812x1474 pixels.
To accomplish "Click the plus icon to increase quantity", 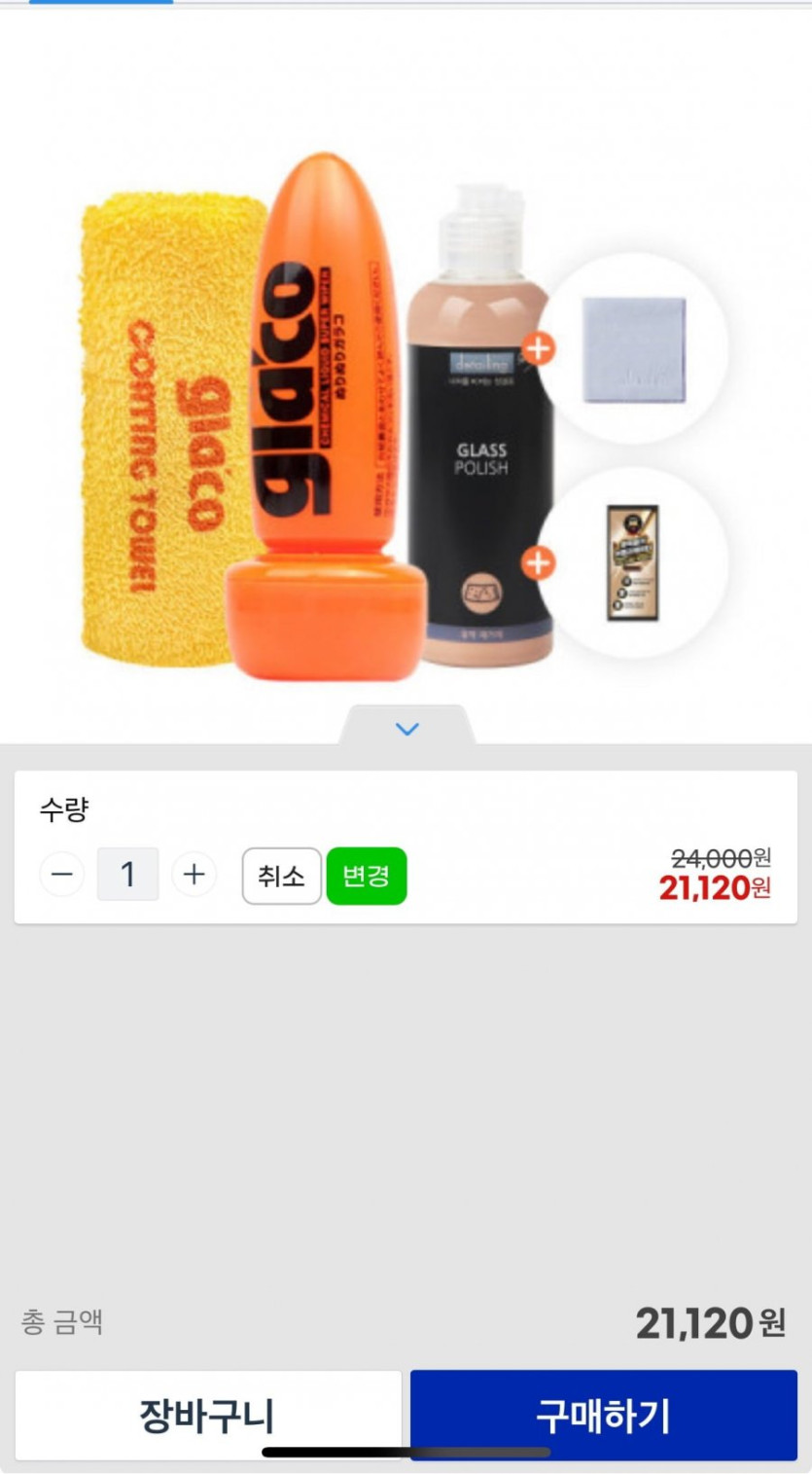I will tap(194, 874).
